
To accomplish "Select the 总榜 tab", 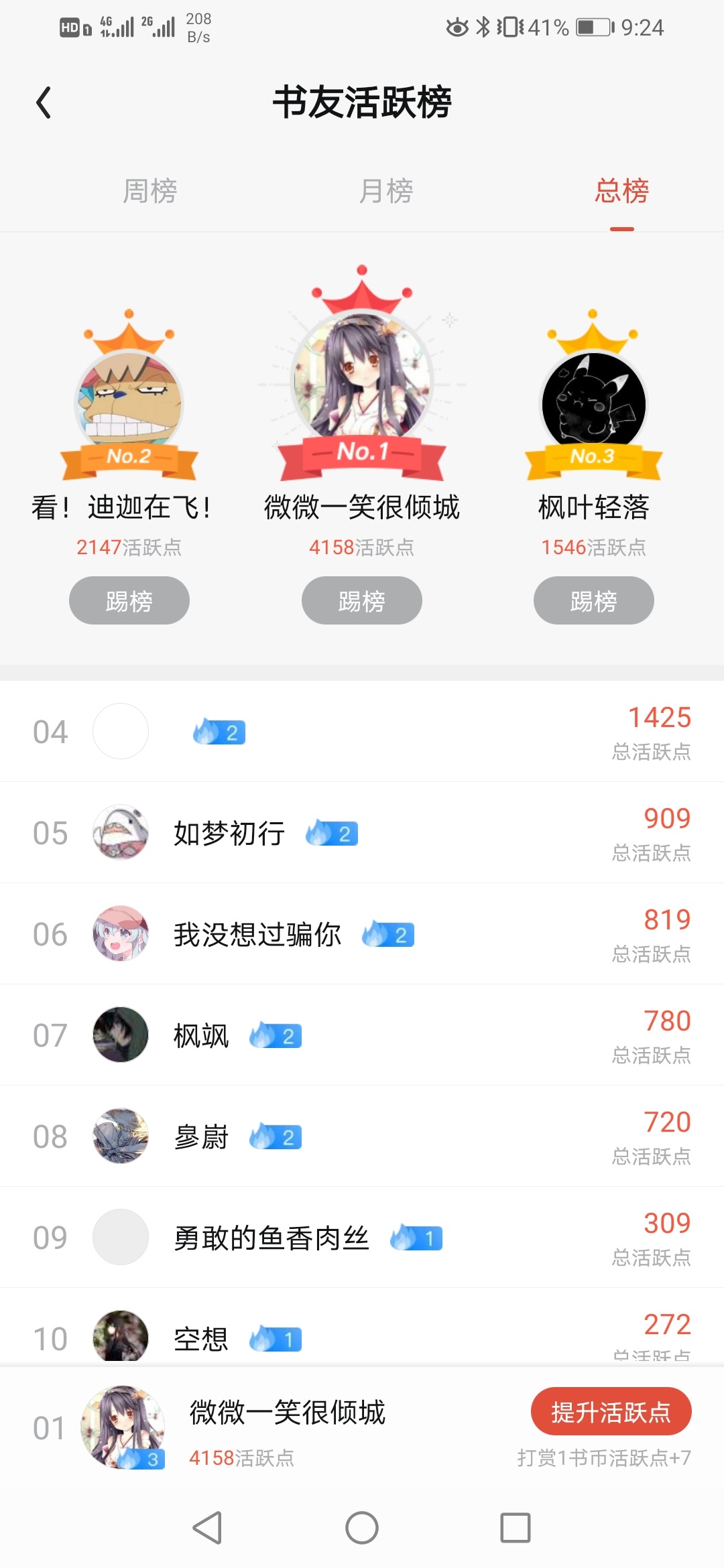I will [x=621, y=192].
